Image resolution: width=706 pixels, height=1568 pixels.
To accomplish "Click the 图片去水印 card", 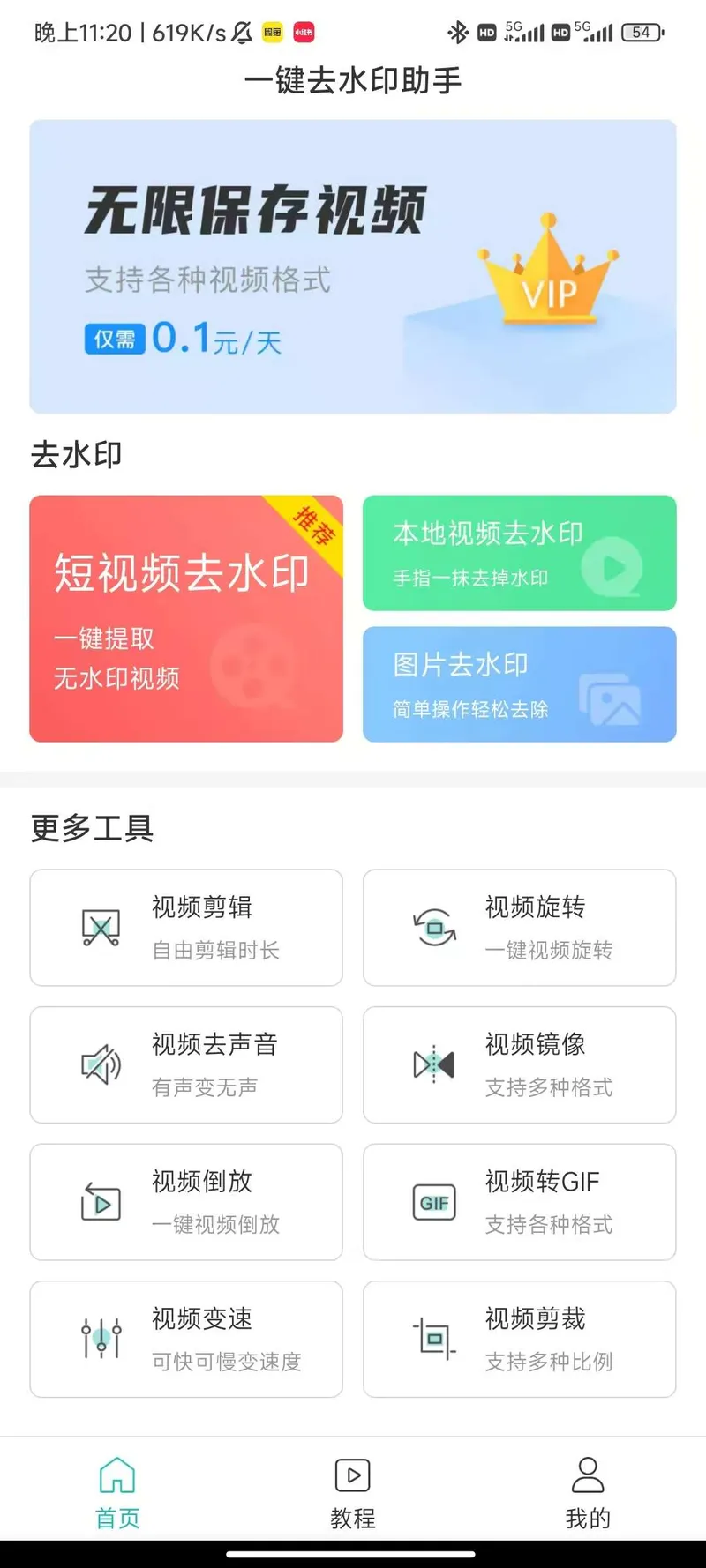I will 519,684.
